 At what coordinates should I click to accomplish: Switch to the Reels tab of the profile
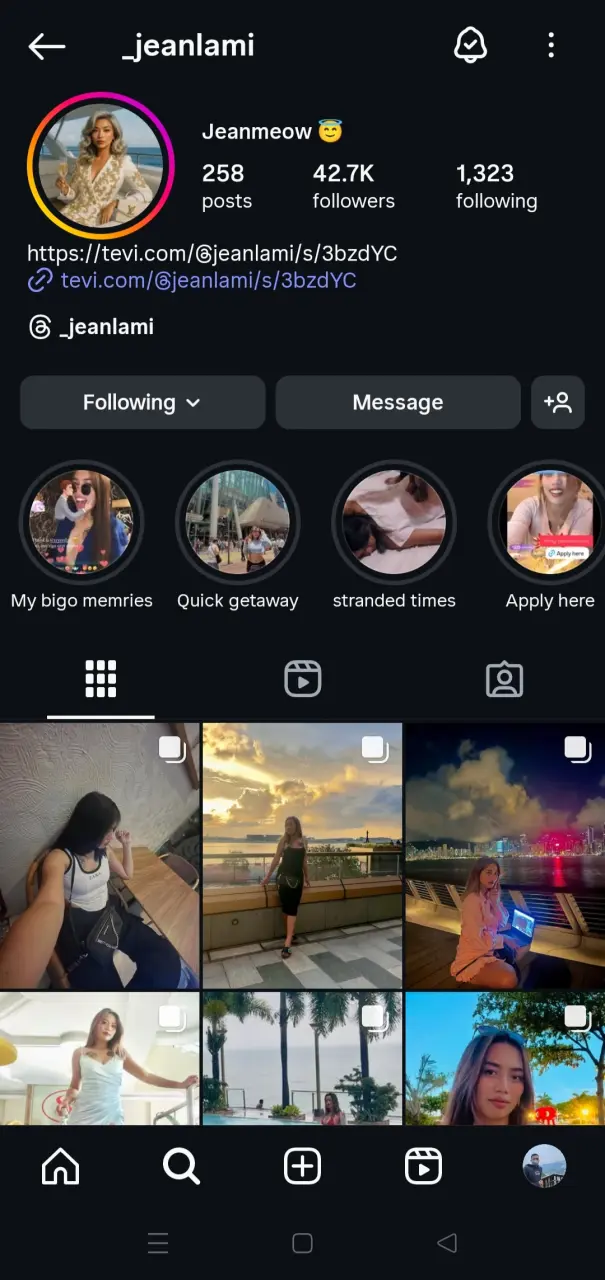pos(302,679)
